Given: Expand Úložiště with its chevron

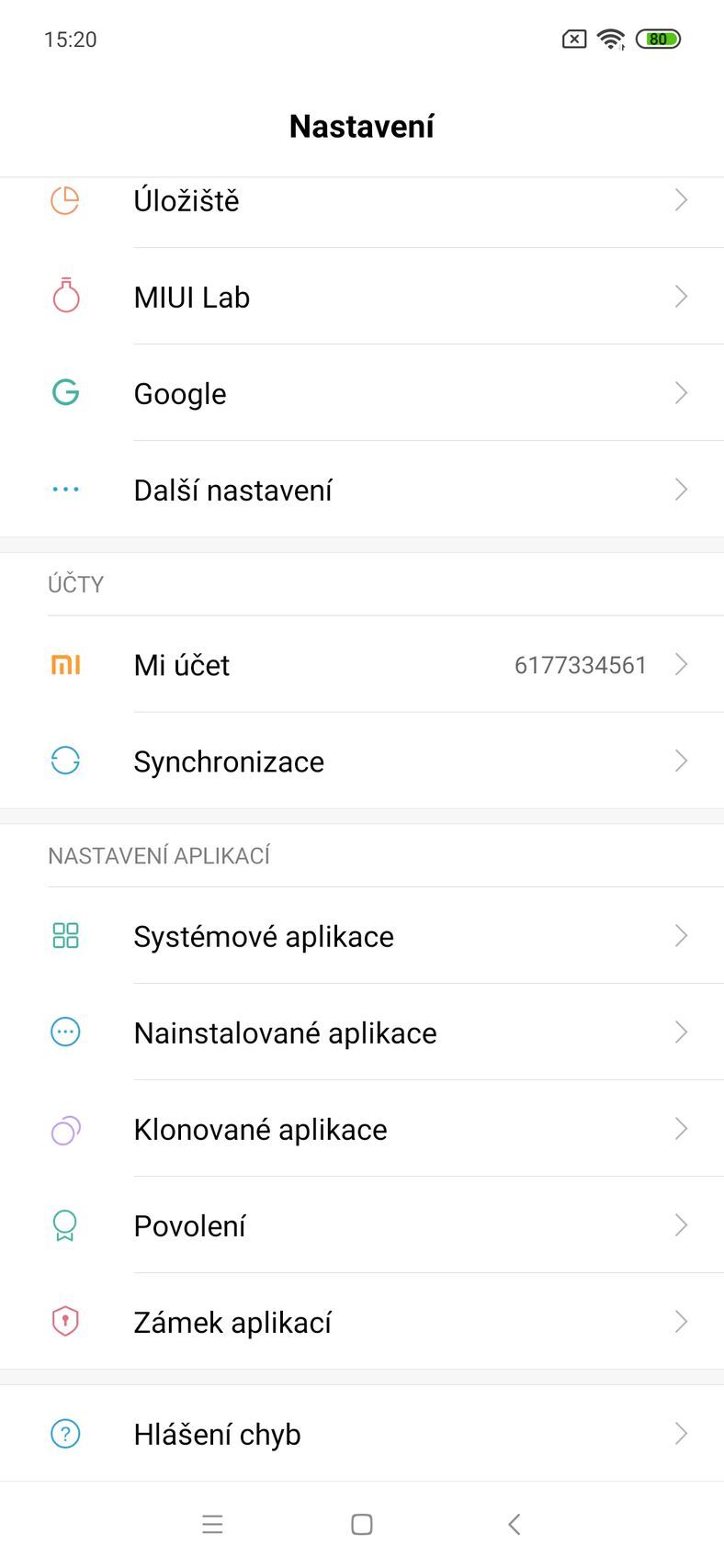Looking at the screenshot, I should click(x=680, y=199).
